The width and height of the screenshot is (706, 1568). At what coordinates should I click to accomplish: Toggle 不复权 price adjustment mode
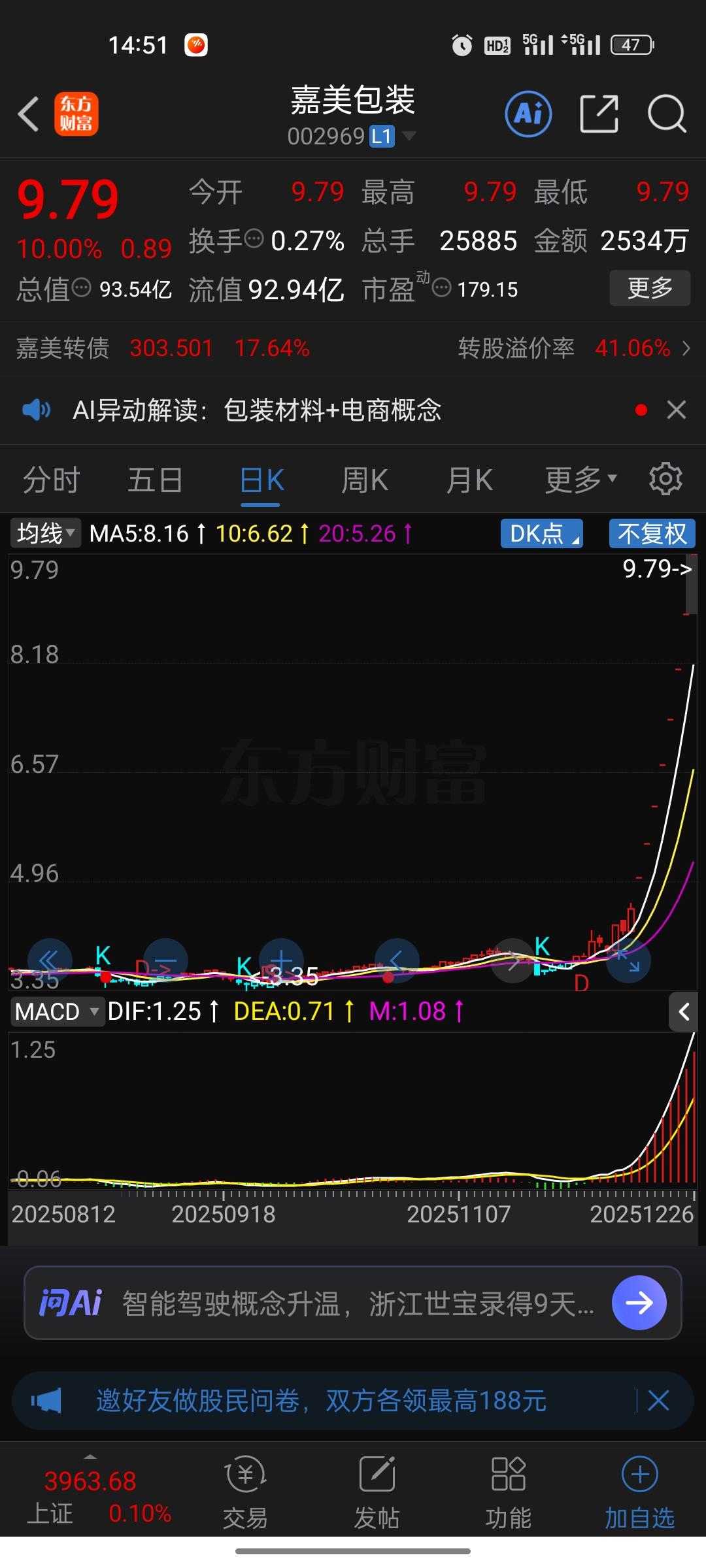651,534
